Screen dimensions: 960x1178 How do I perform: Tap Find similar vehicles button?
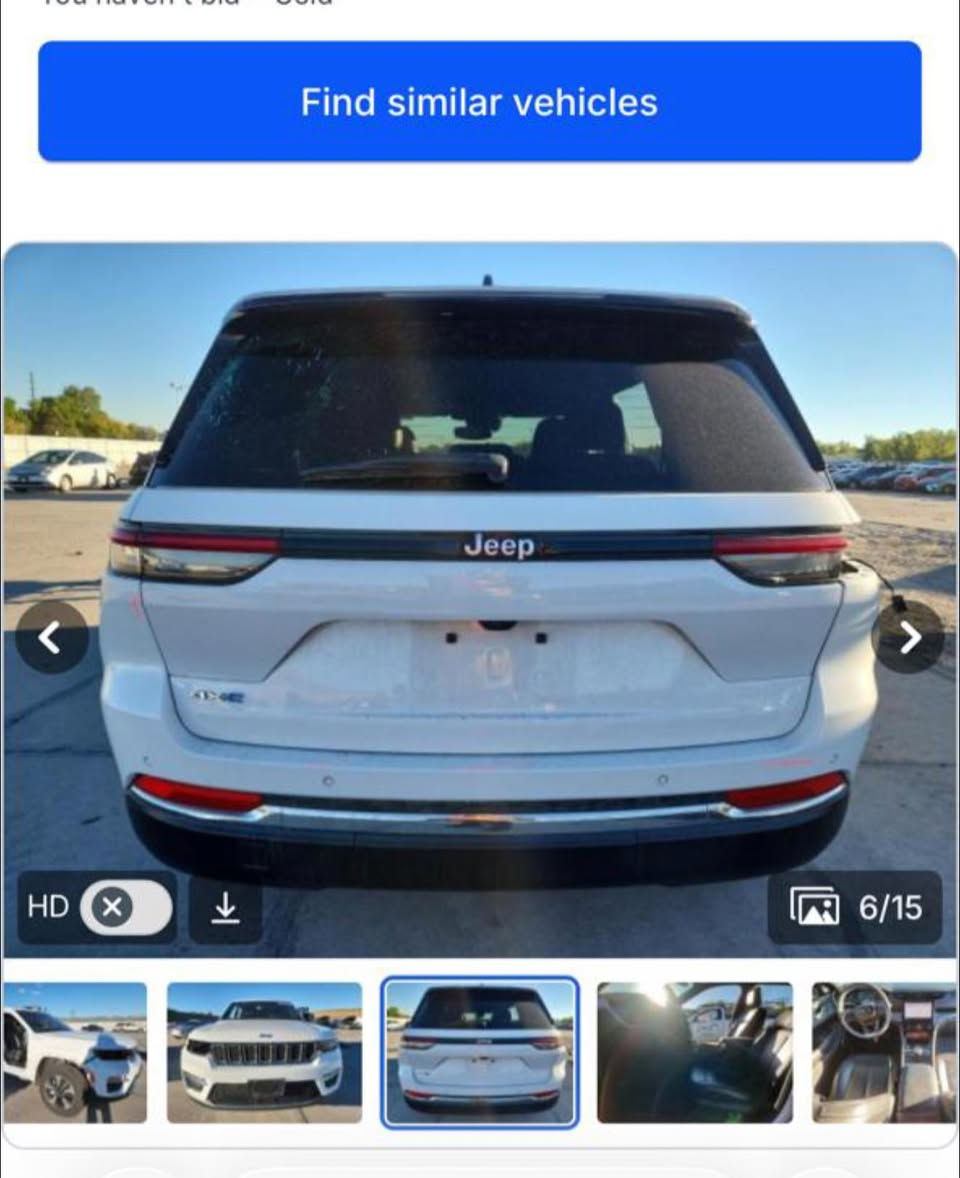point(480,102)
